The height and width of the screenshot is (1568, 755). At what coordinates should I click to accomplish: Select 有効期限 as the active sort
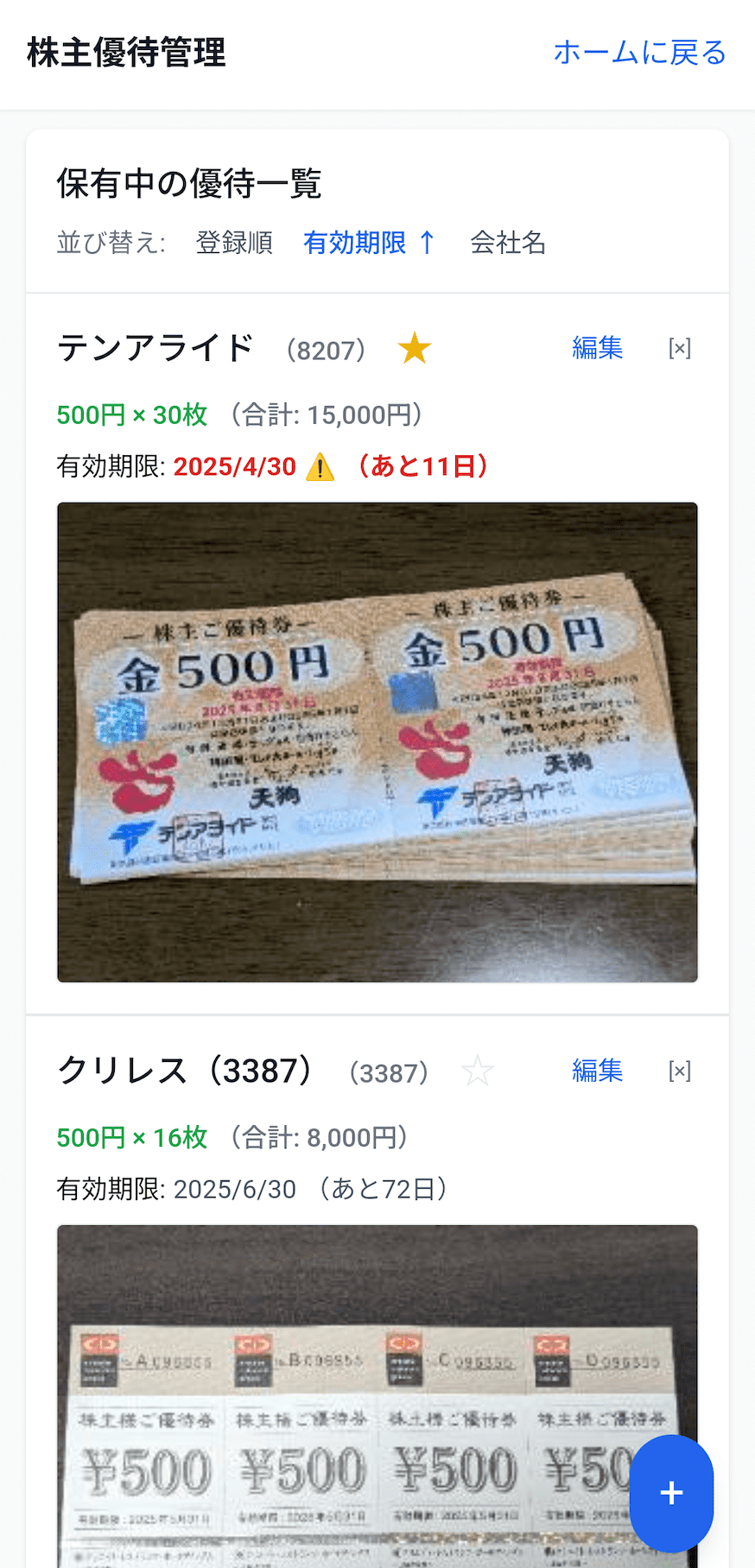coord(354,243)
